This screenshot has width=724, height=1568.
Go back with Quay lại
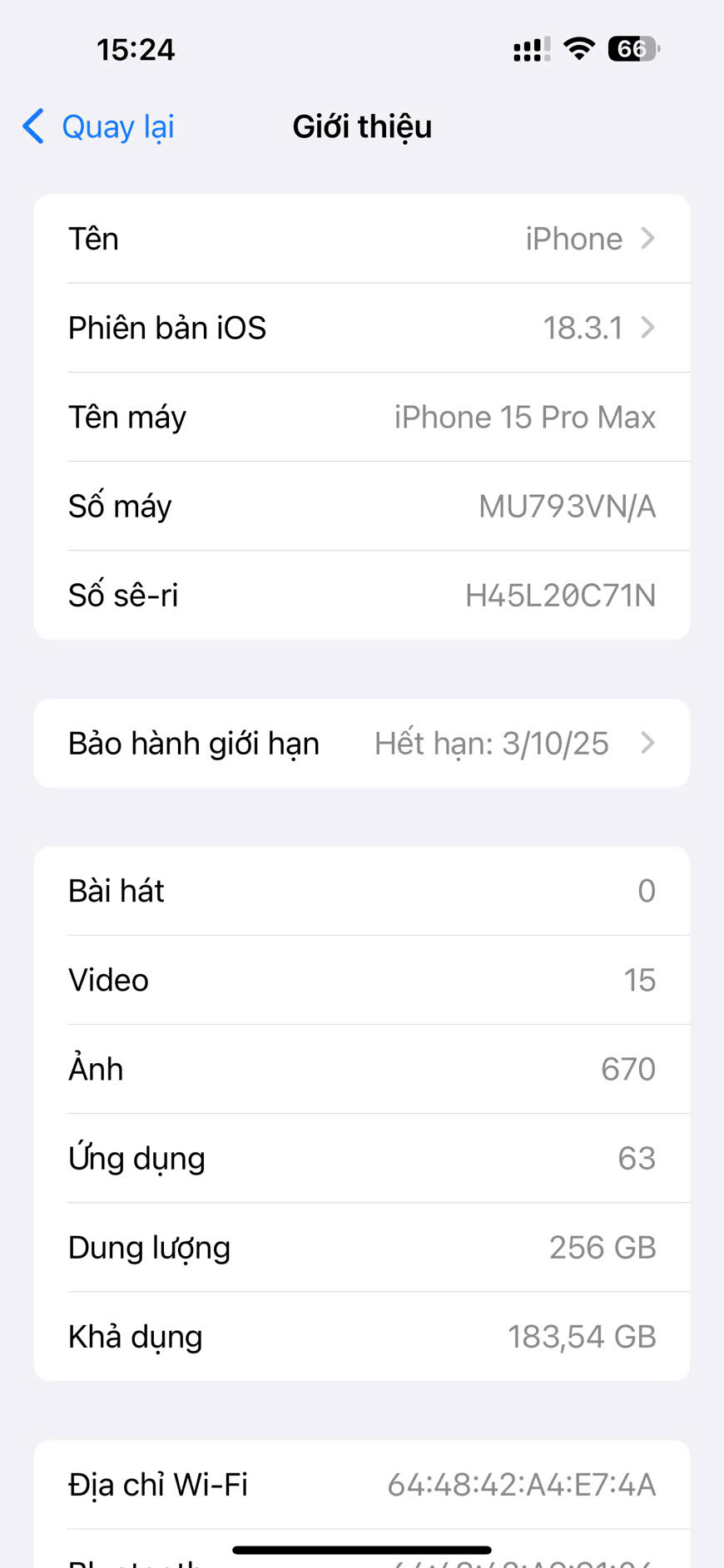100,127
